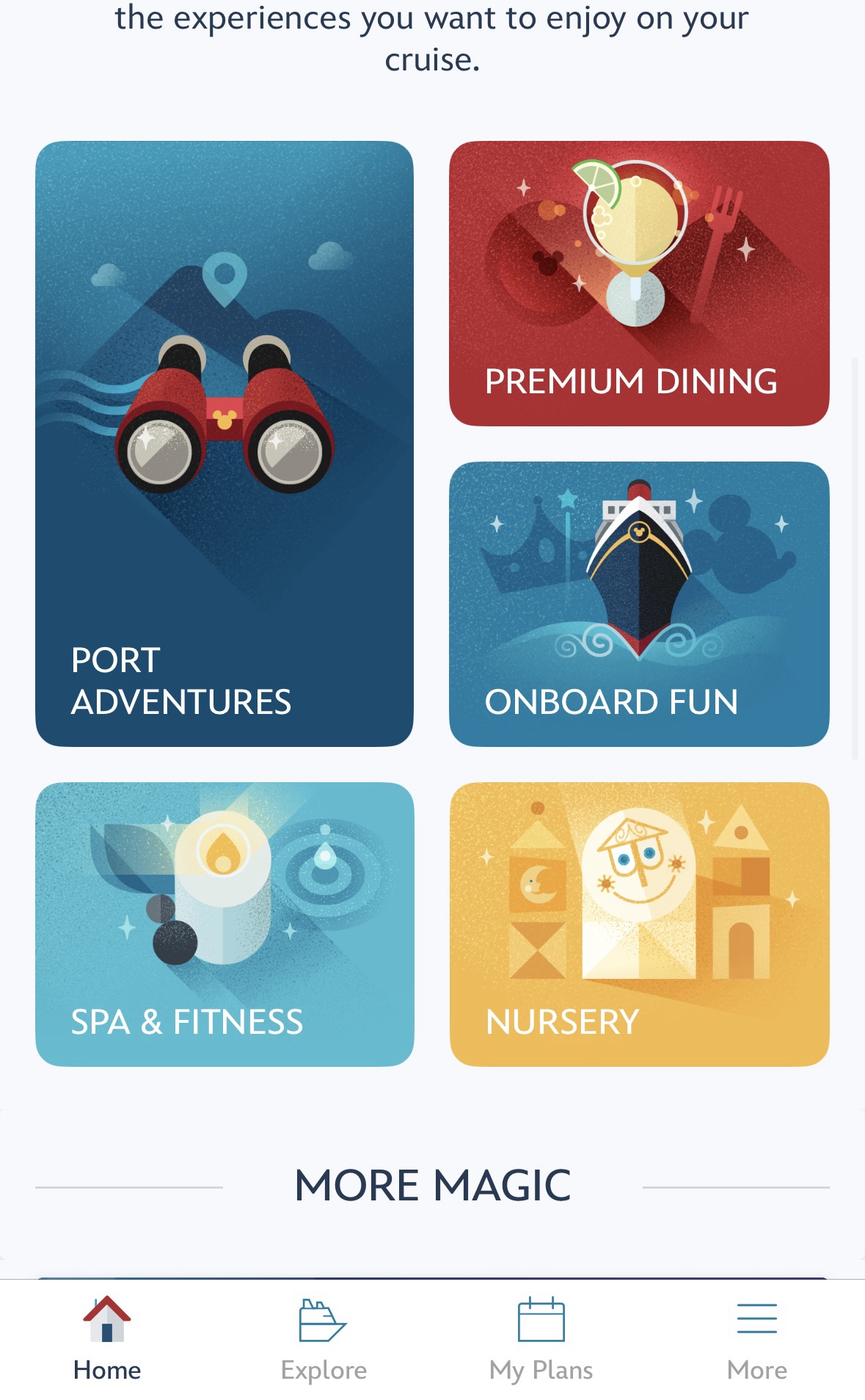The height and width of the screenshot is (1400, 865).
Task: Open the Port Adventures card
Action: (225, 443)
